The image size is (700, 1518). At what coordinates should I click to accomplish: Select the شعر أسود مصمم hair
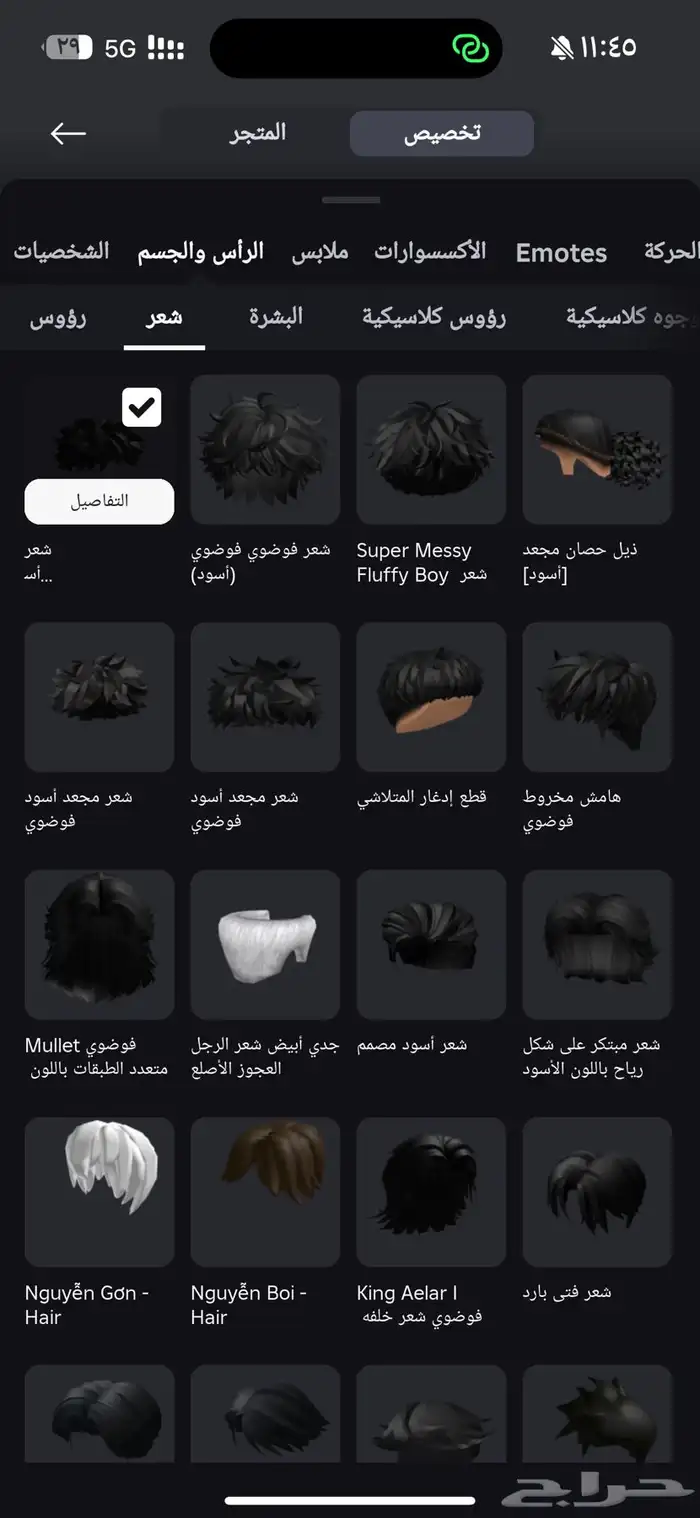click(431, 944)
